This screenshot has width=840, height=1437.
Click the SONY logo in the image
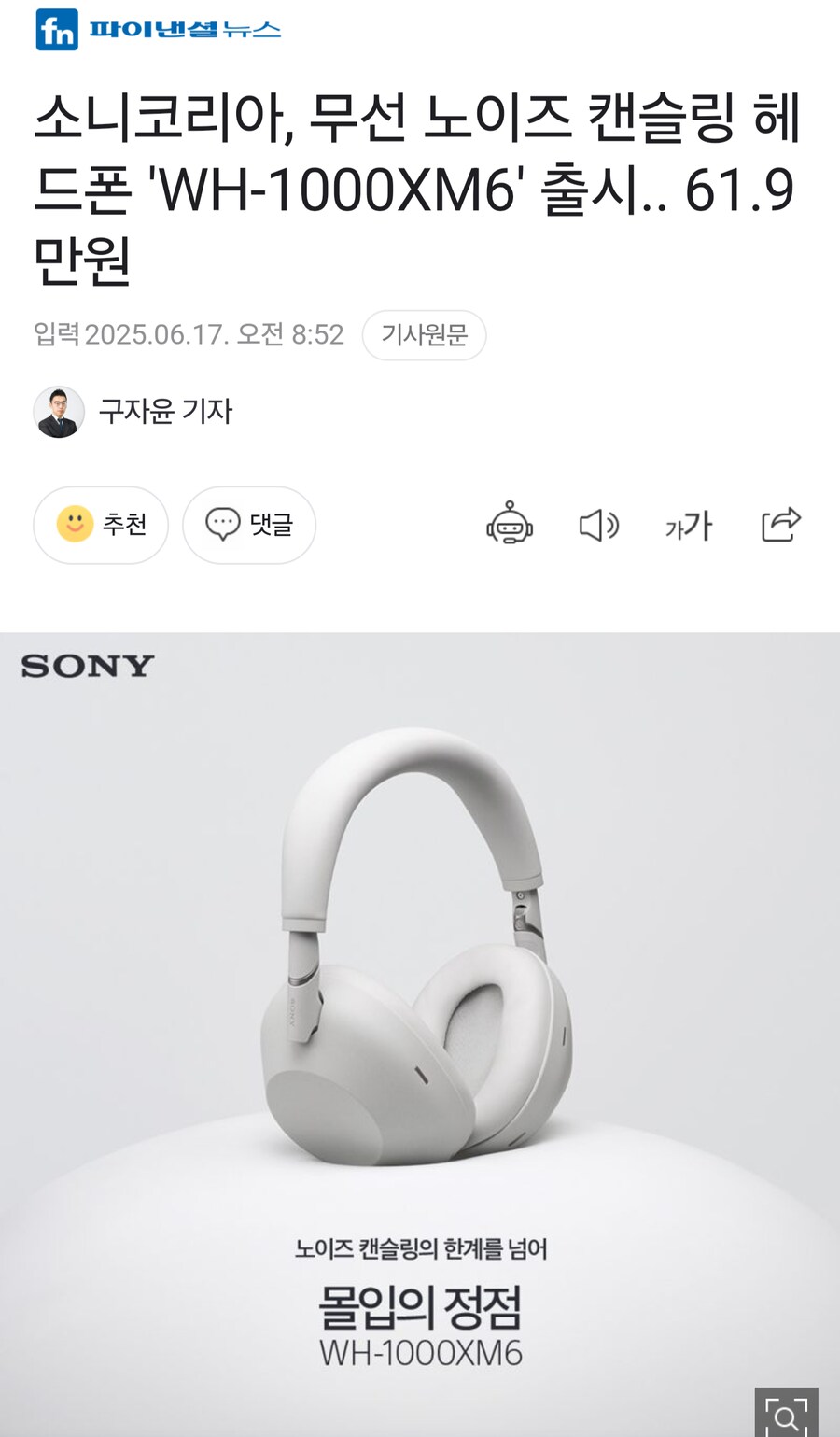coord(86,666)
